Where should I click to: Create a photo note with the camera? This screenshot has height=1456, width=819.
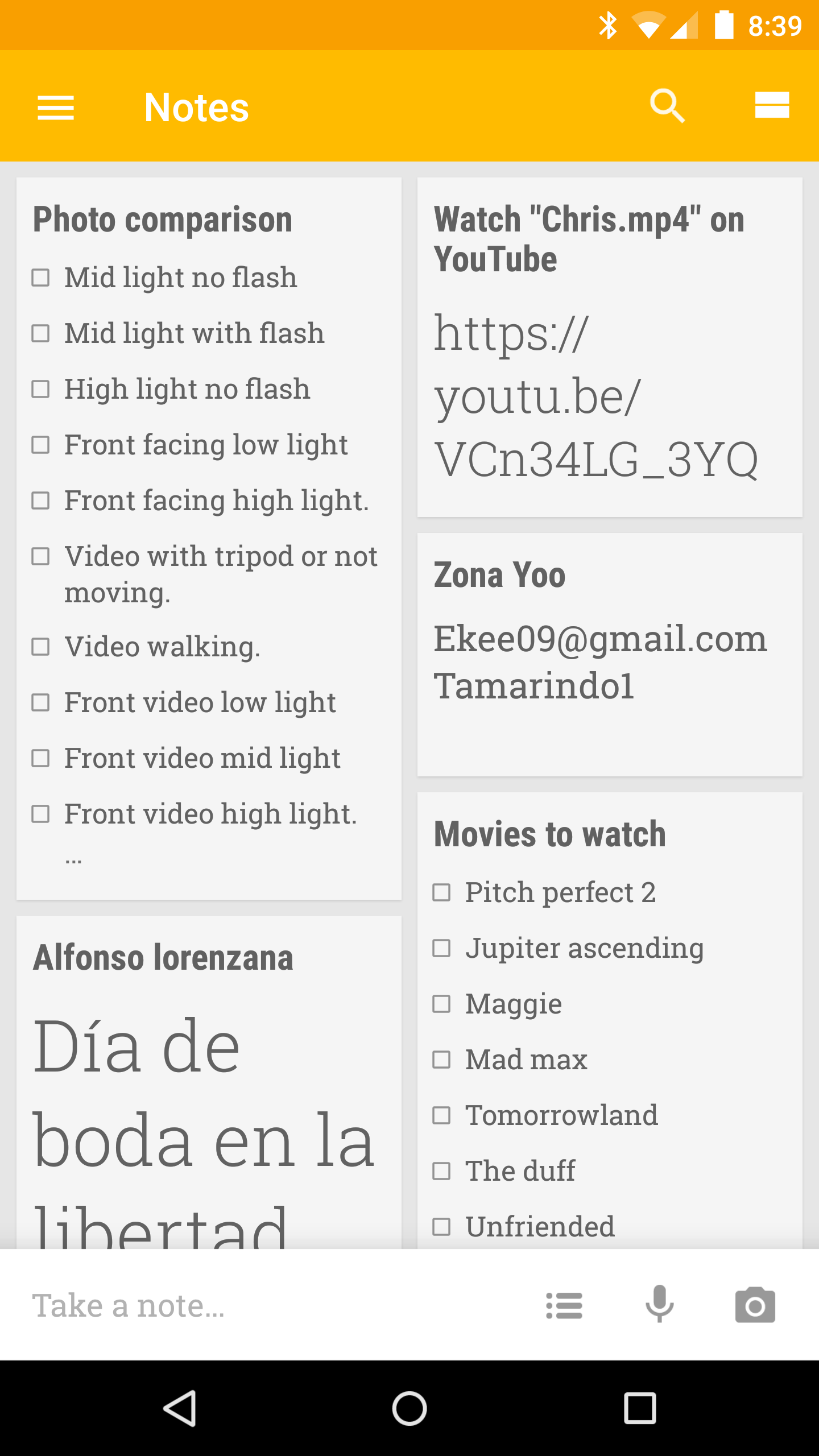pos(755,1305)
